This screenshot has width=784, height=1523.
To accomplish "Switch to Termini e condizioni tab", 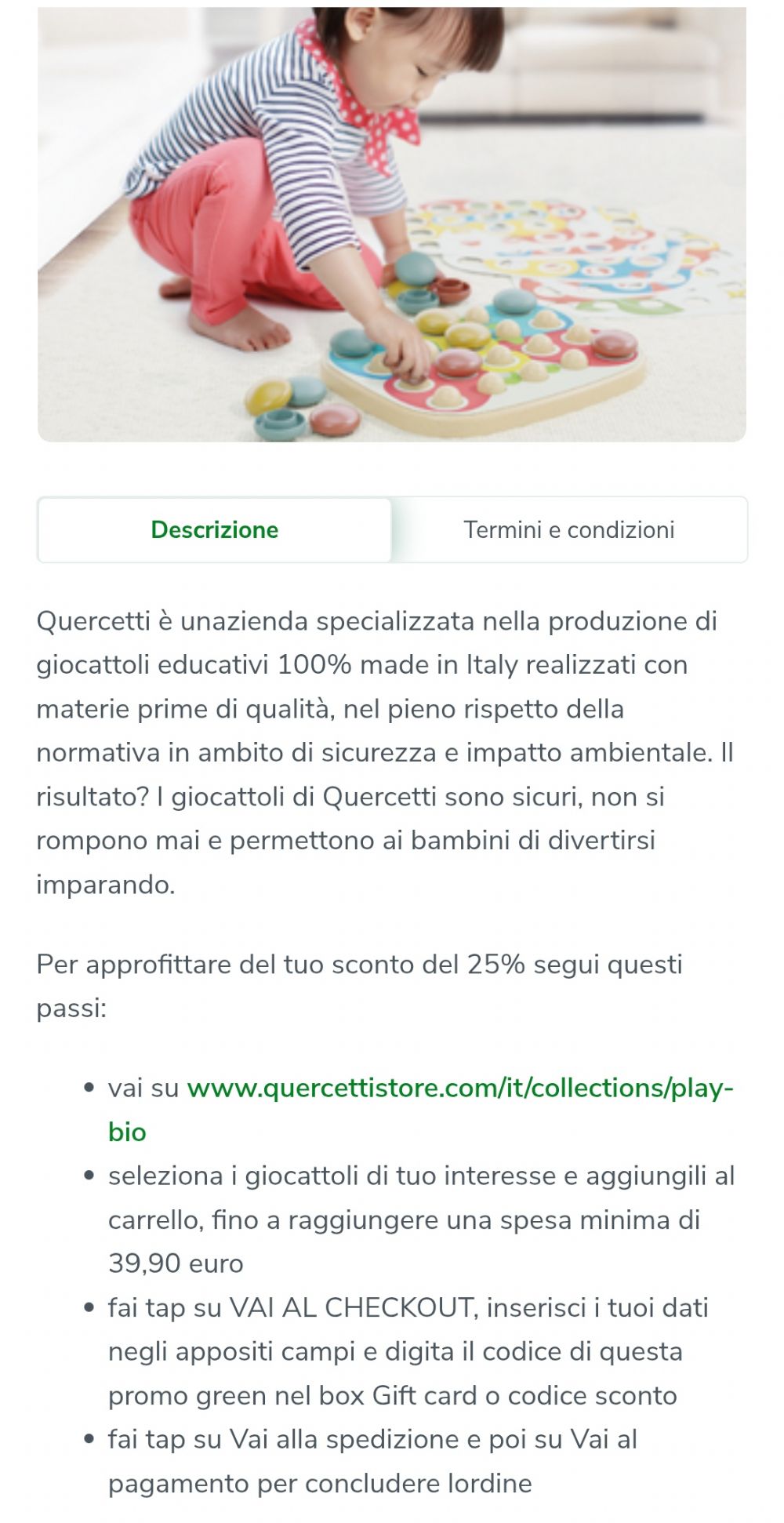I will click(568, 530).
